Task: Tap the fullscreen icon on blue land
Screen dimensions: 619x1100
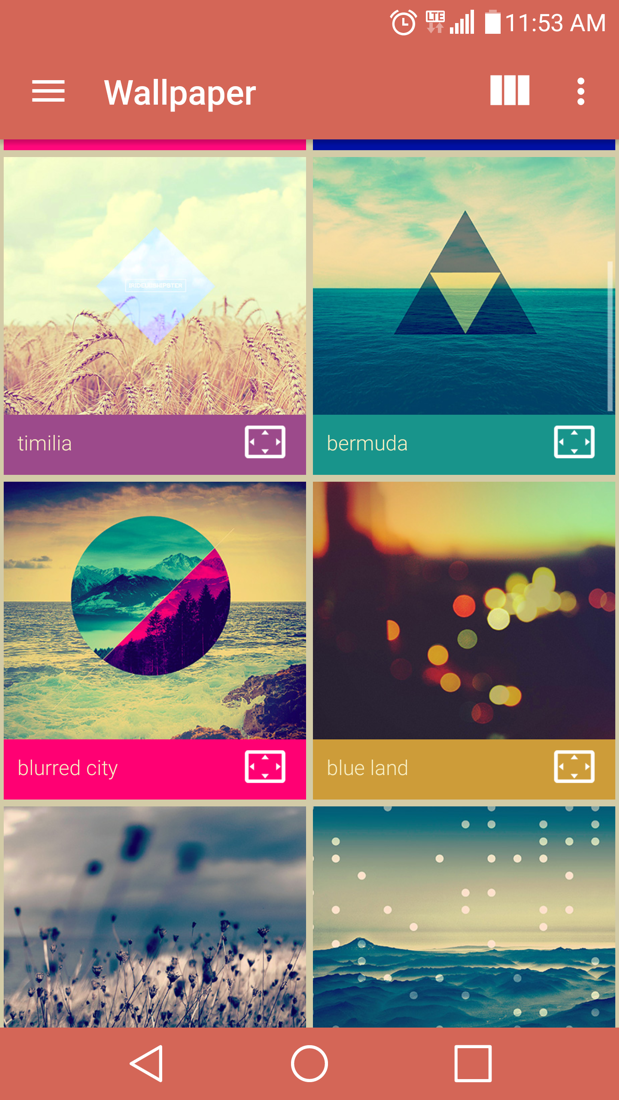Action: click(x=574, y=767)
